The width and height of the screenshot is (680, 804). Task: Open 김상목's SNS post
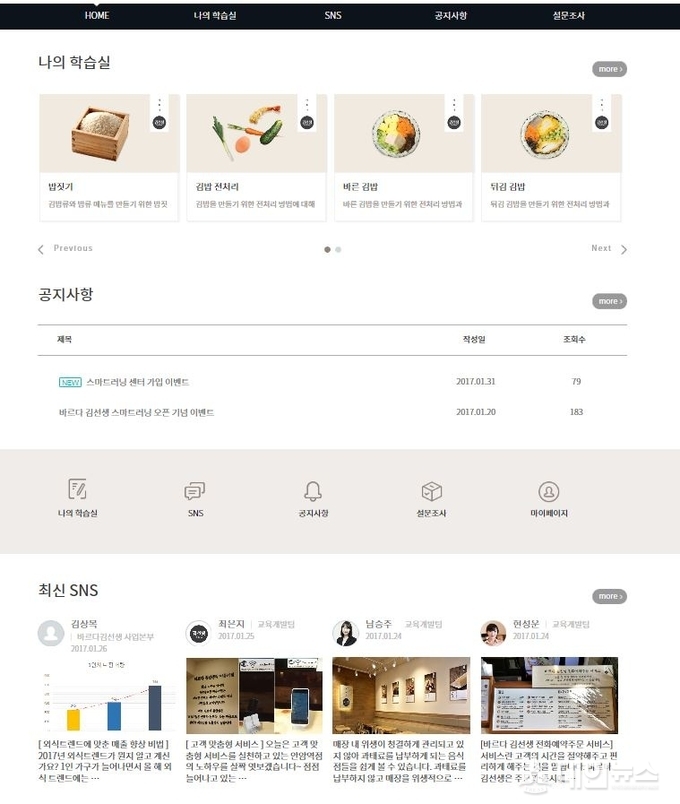pos(107,700)
